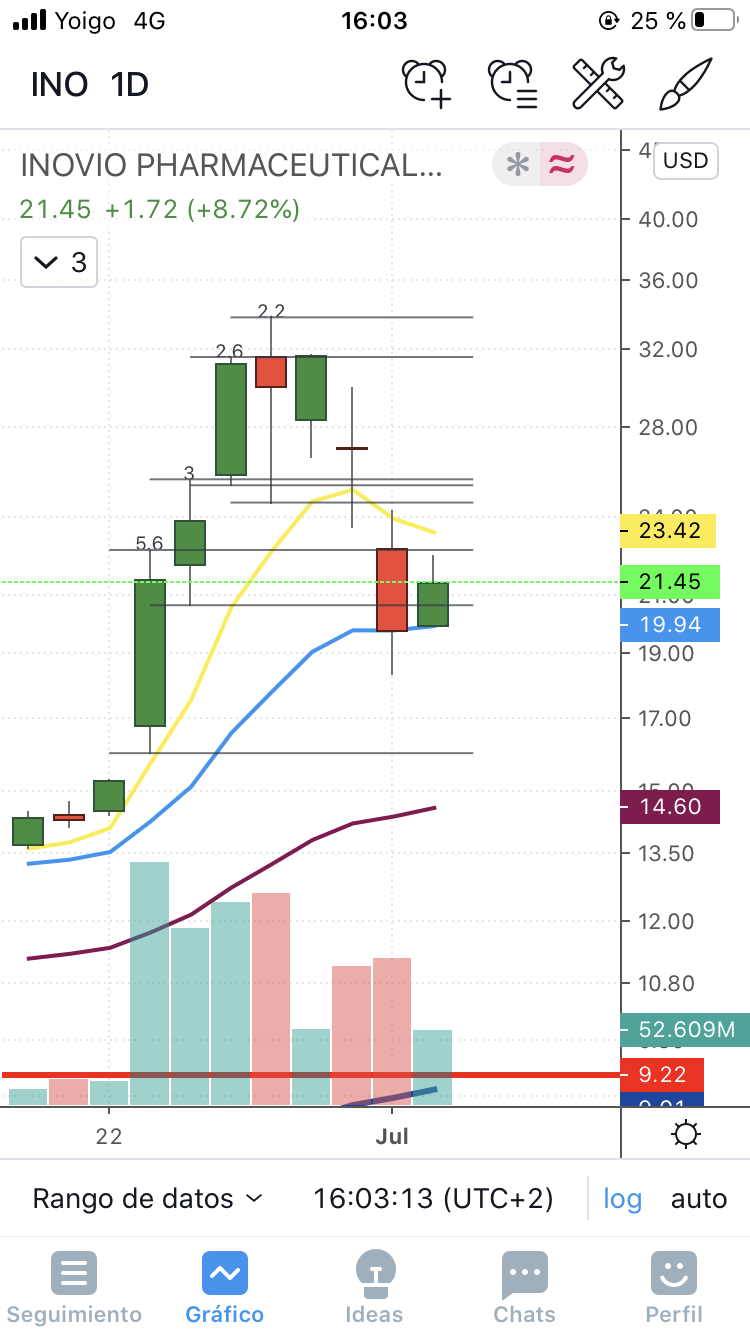Open the INO symbol search
The height and width of the screenshot is (1334, 750).
pyautogui.click(x=58, y=84)
